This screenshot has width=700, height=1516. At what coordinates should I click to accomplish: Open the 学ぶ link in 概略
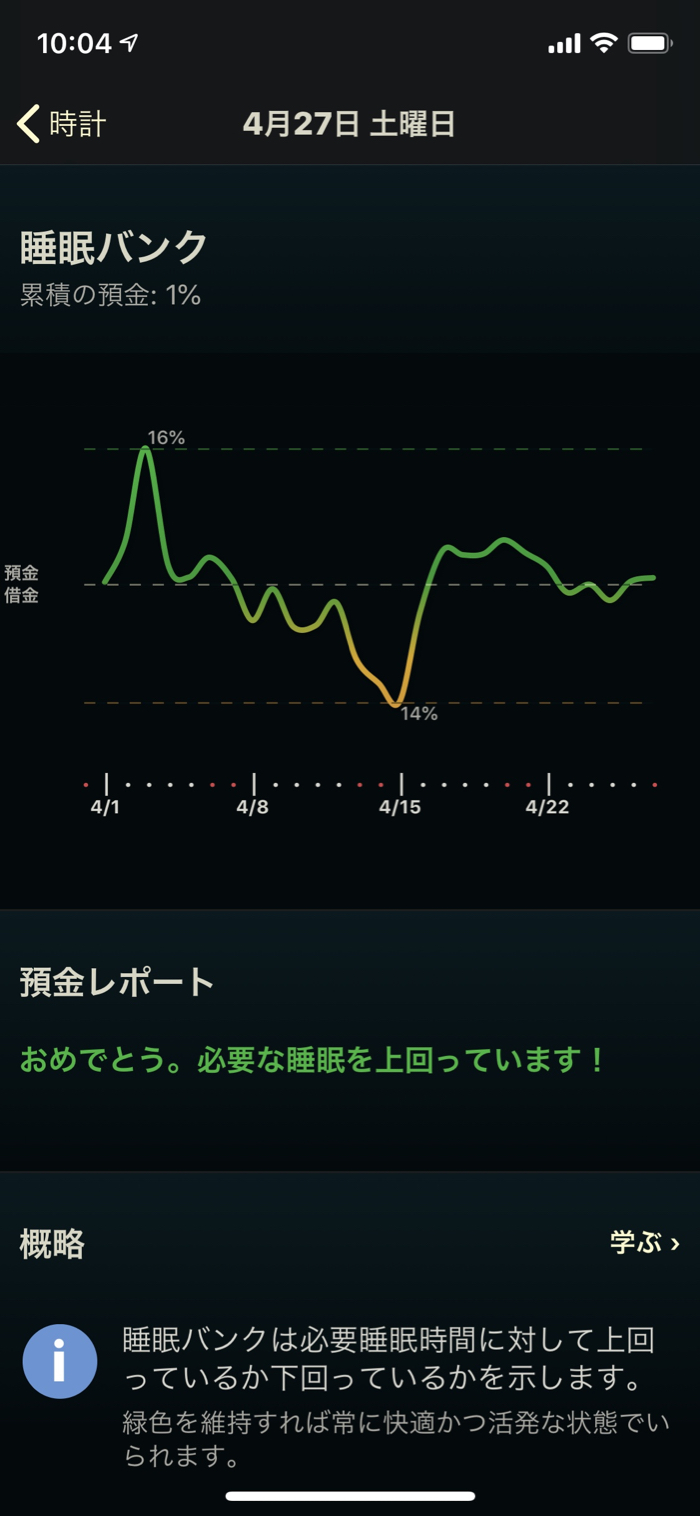tap(644, 1243)
